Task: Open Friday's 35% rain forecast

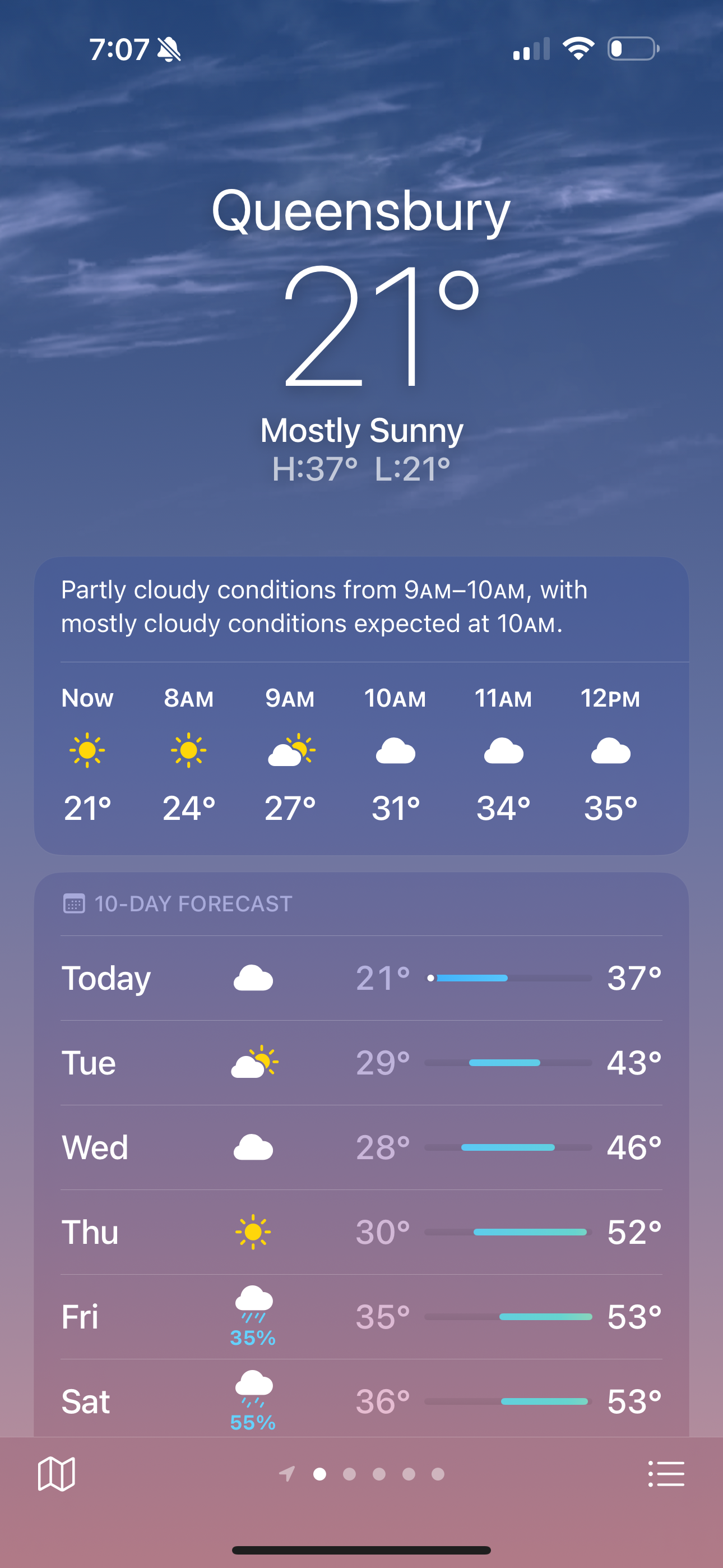Action: (x=361, y=1317)
